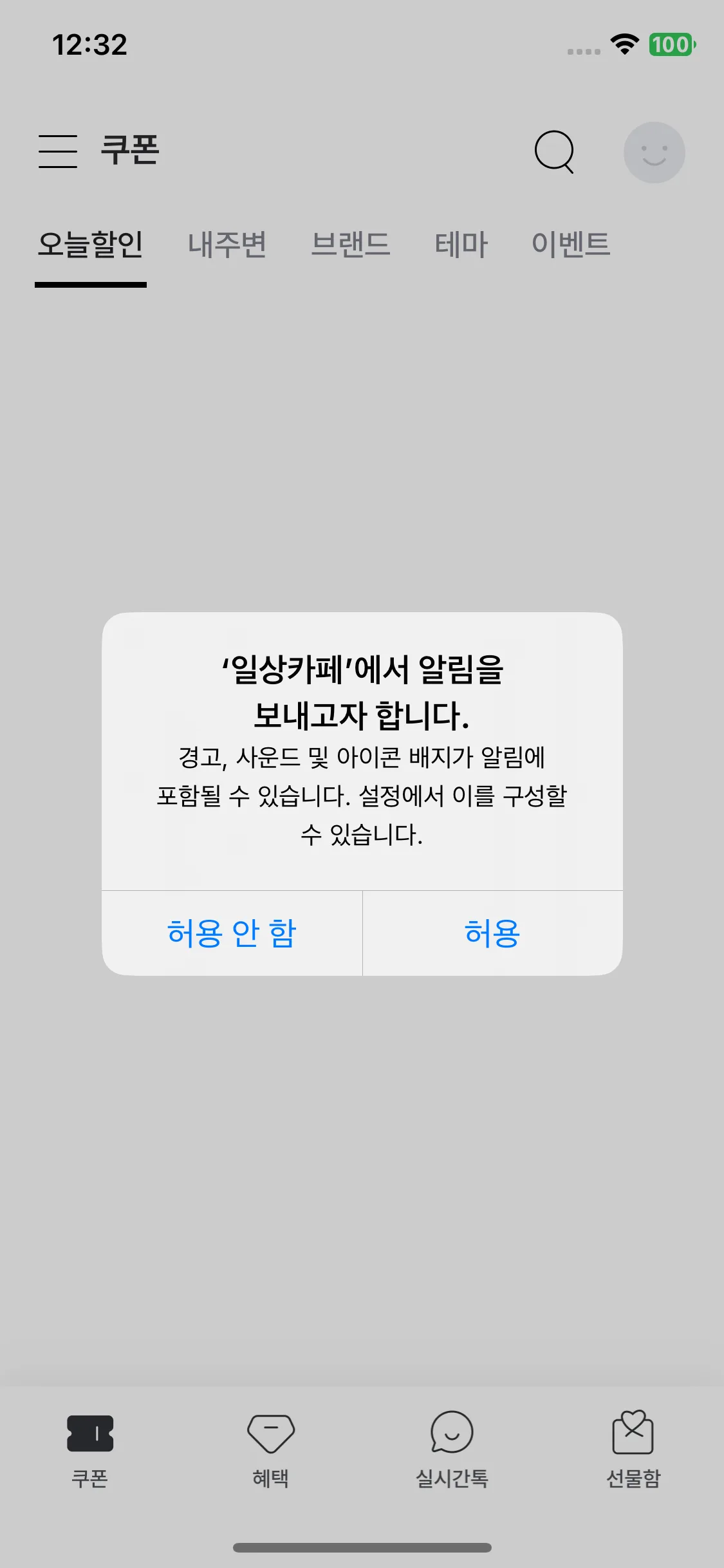
Task: Select the 오늘할인 tab
Action: click(91, 245)
